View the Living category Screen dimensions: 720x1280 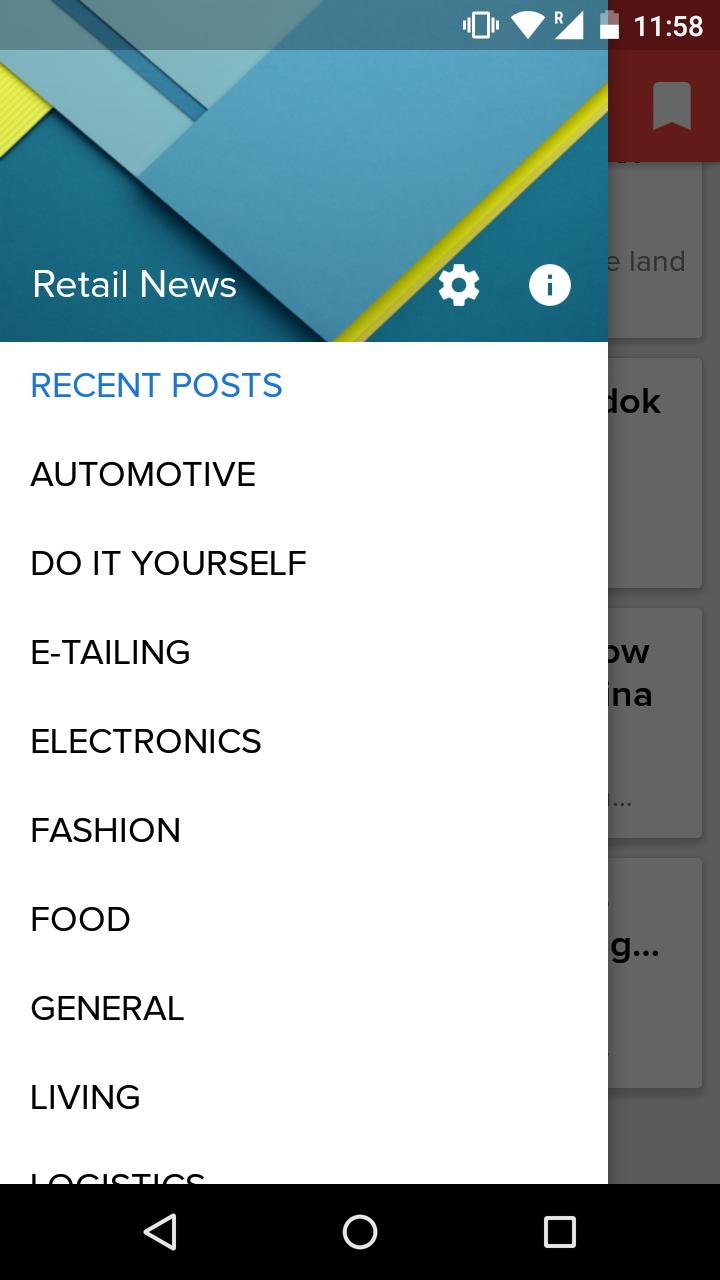(85, 1098)
